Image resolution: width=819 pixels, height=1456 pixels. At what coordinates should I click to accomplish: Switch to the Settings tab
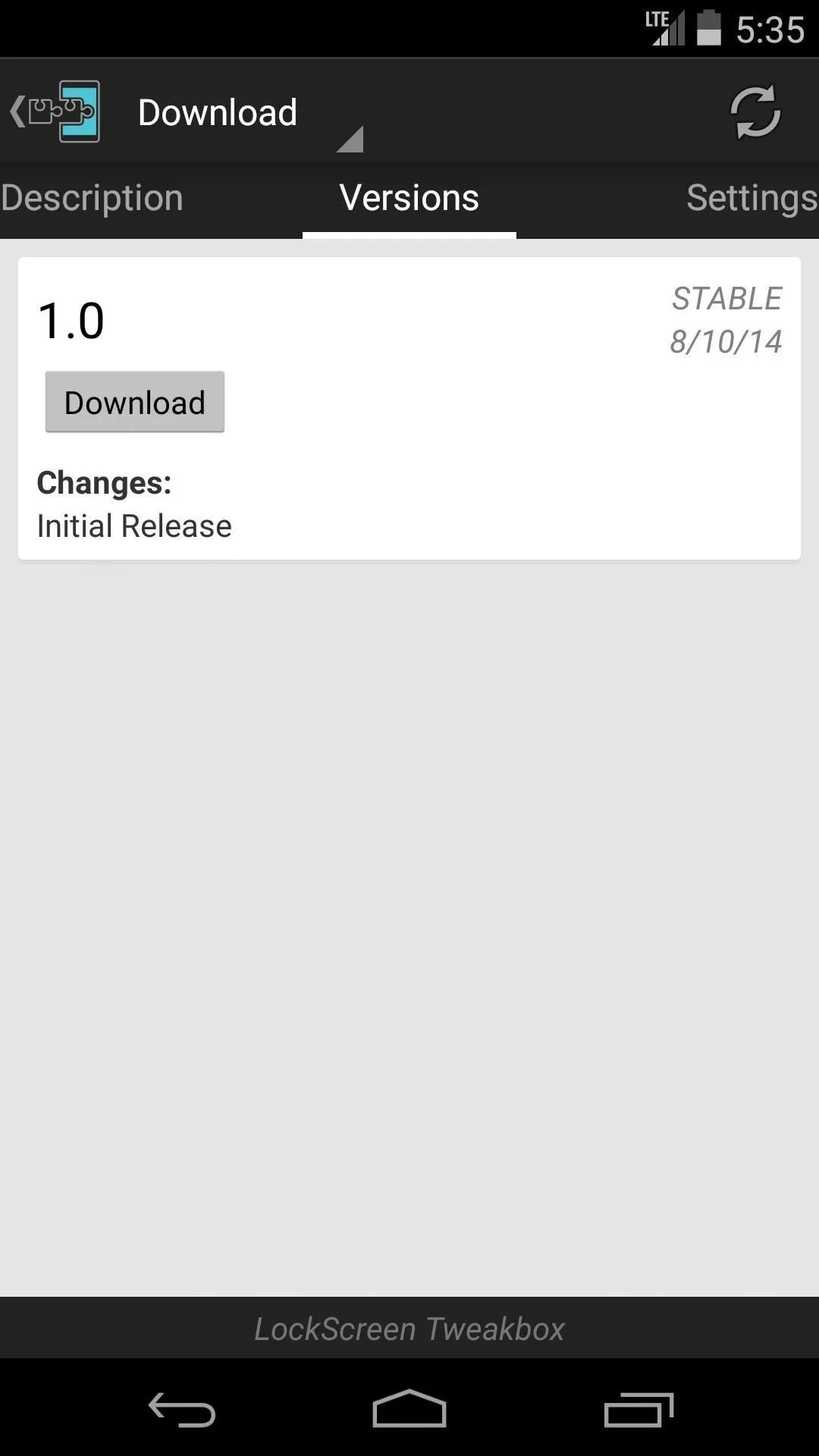click(752, 199)
